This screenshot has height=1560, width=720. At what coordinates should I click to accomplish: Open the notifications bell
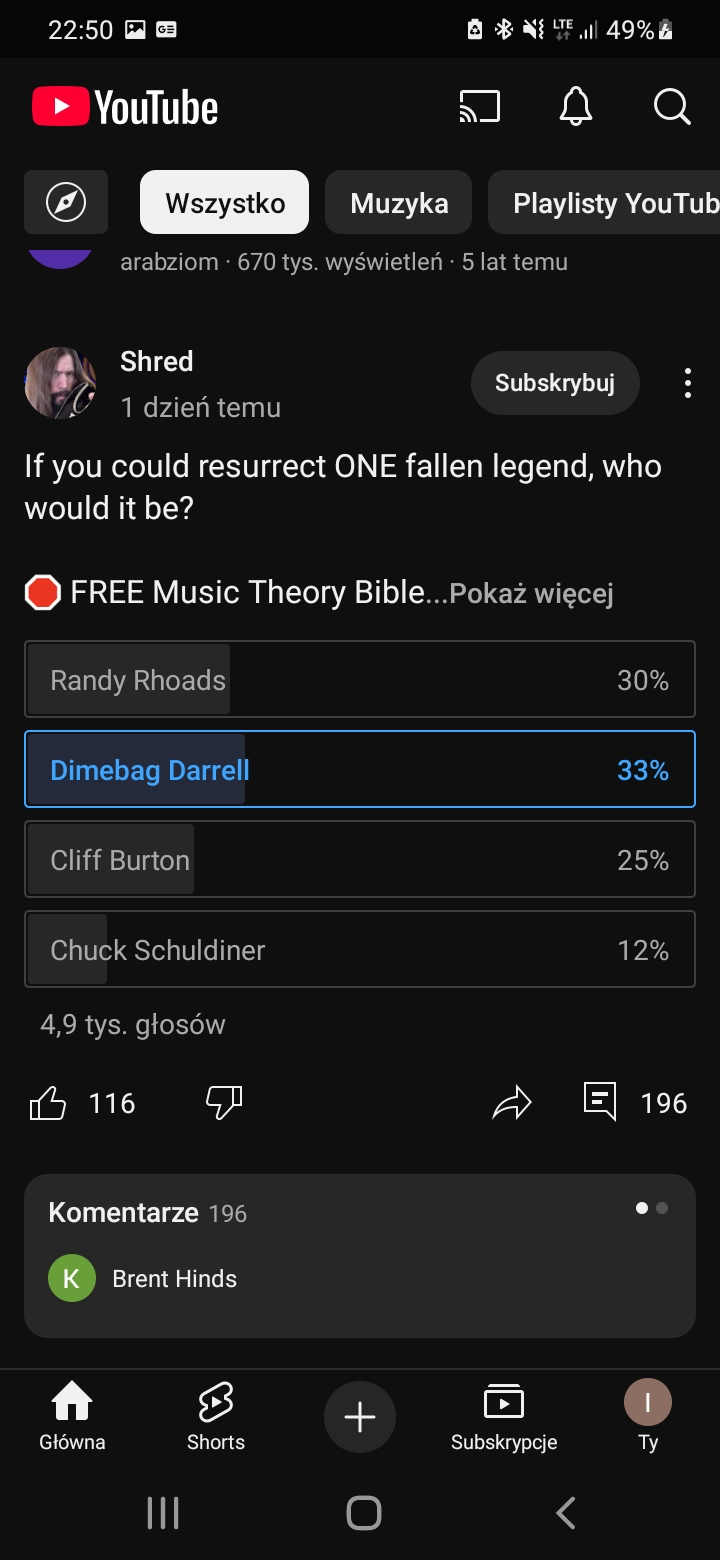576,106
